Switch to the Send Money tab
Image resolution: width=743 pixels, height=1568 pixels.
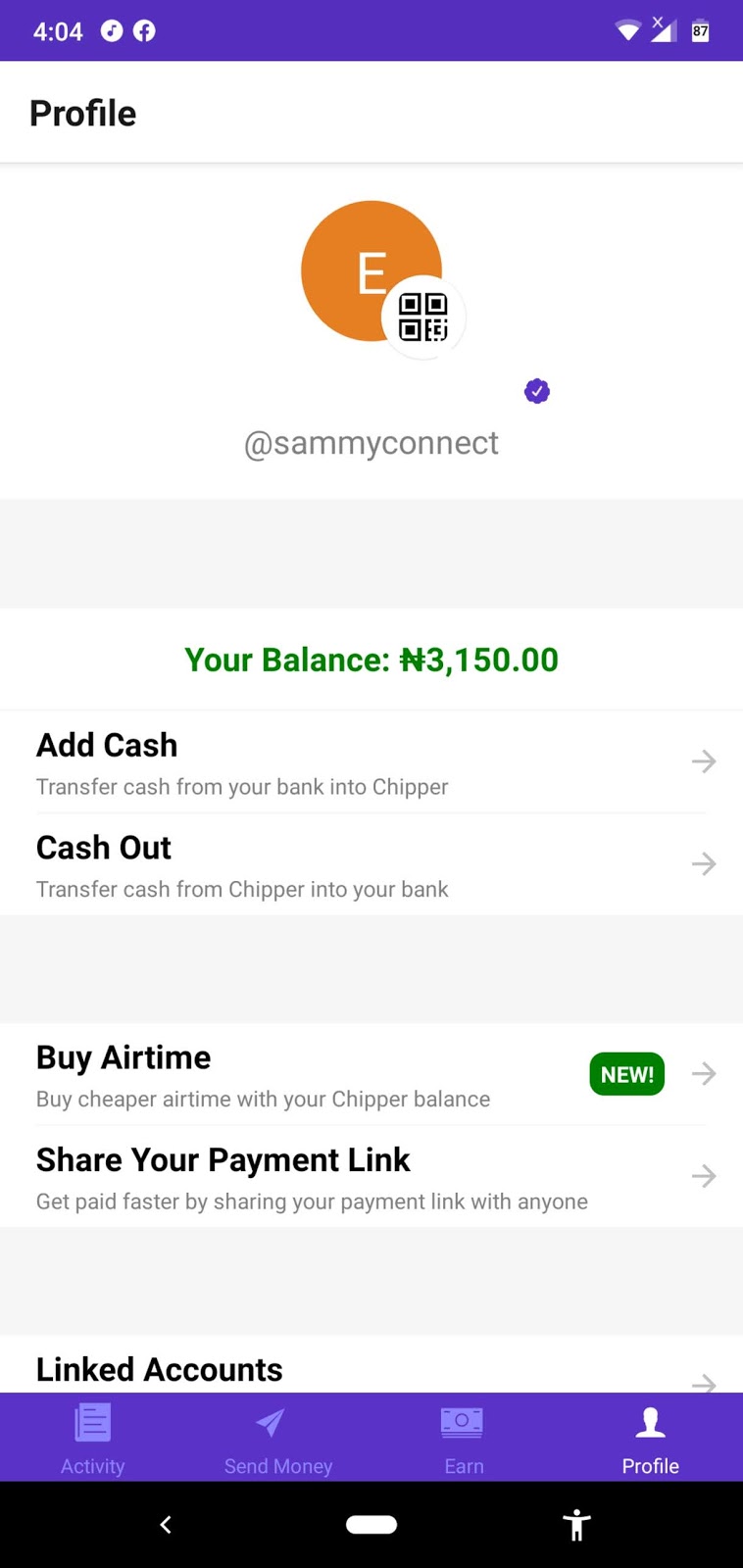278,1438
